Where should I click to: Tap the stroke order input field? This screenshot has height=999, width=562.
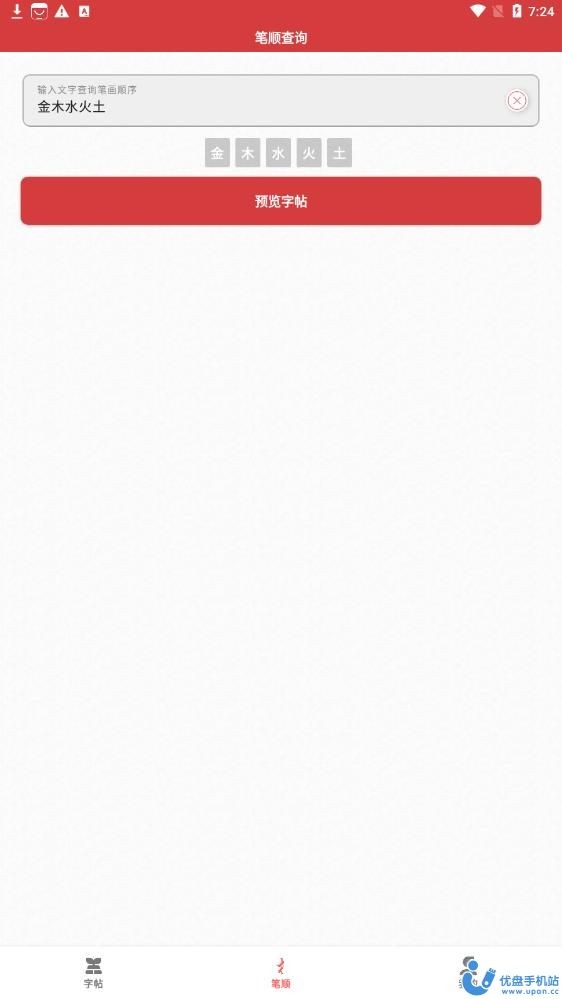[x=281, y=101]
